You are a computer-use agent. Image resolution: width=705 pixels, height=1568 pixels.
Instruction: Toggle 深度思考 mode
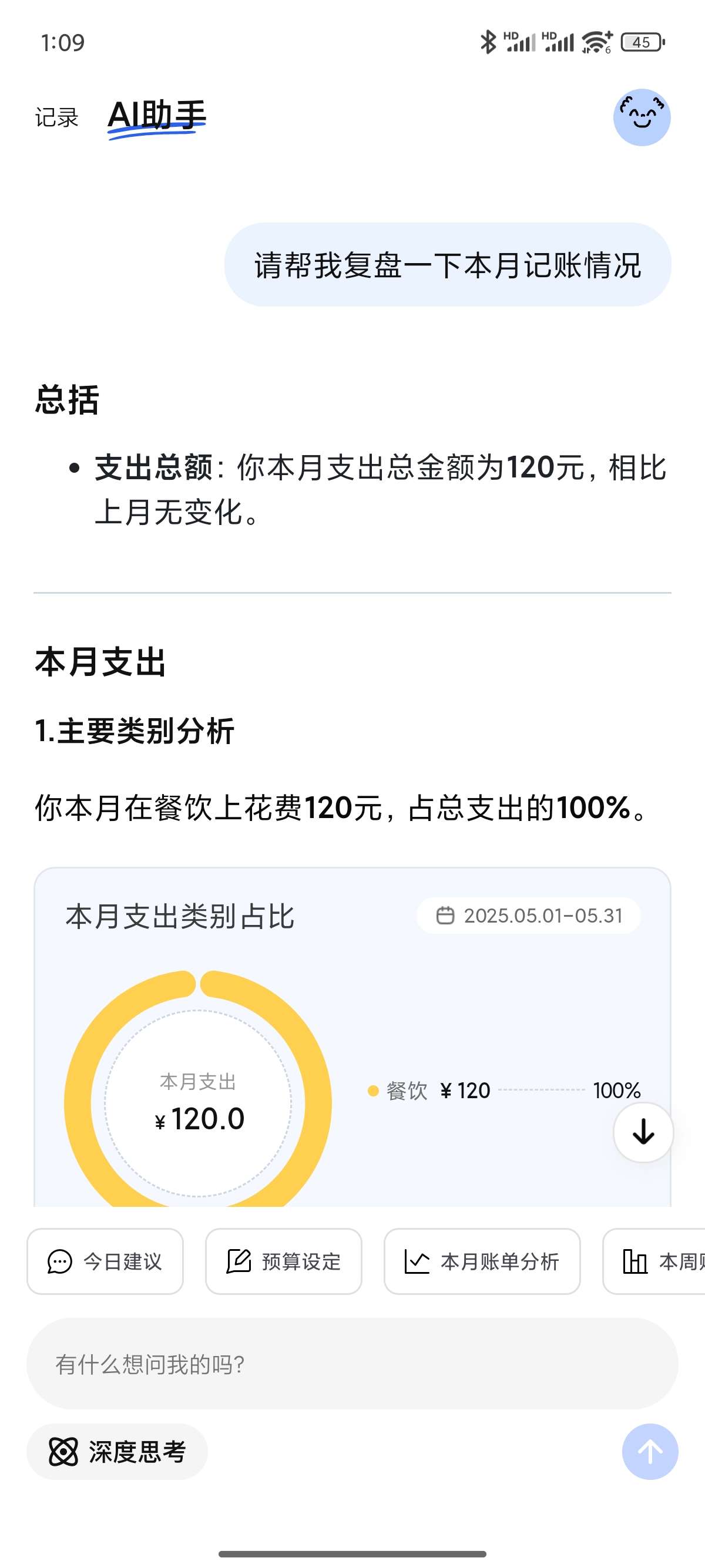pyautogui.click(x=117, y=1452)
